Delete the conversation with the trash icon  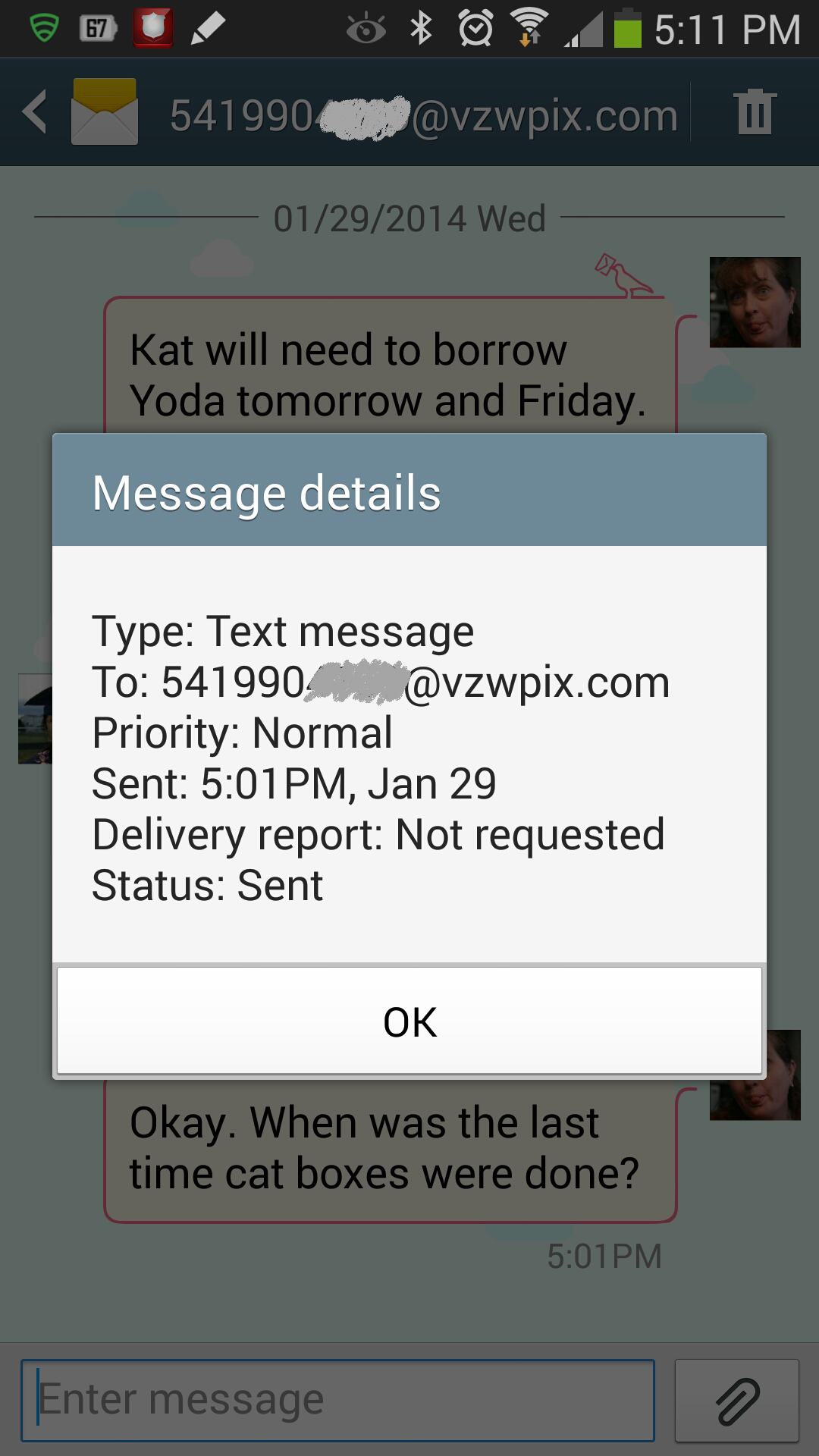click(x=755, y=112)
